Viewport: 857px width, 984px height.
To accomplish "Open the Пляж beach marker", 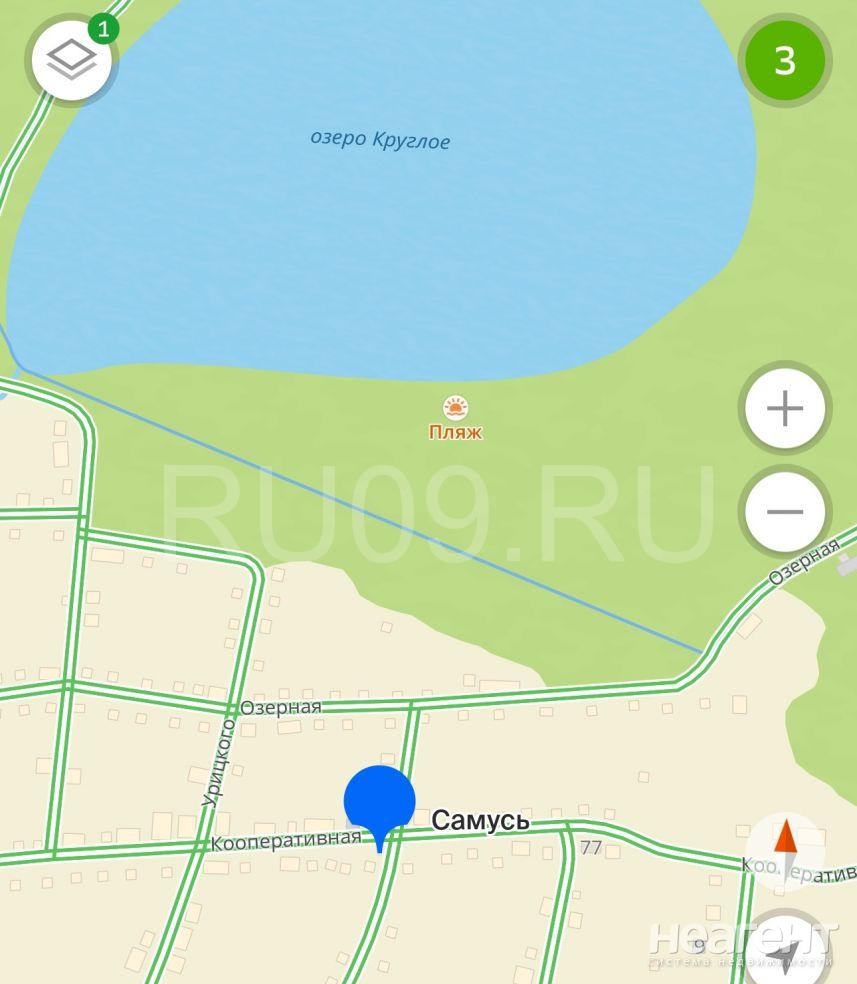I will point(456,408).
